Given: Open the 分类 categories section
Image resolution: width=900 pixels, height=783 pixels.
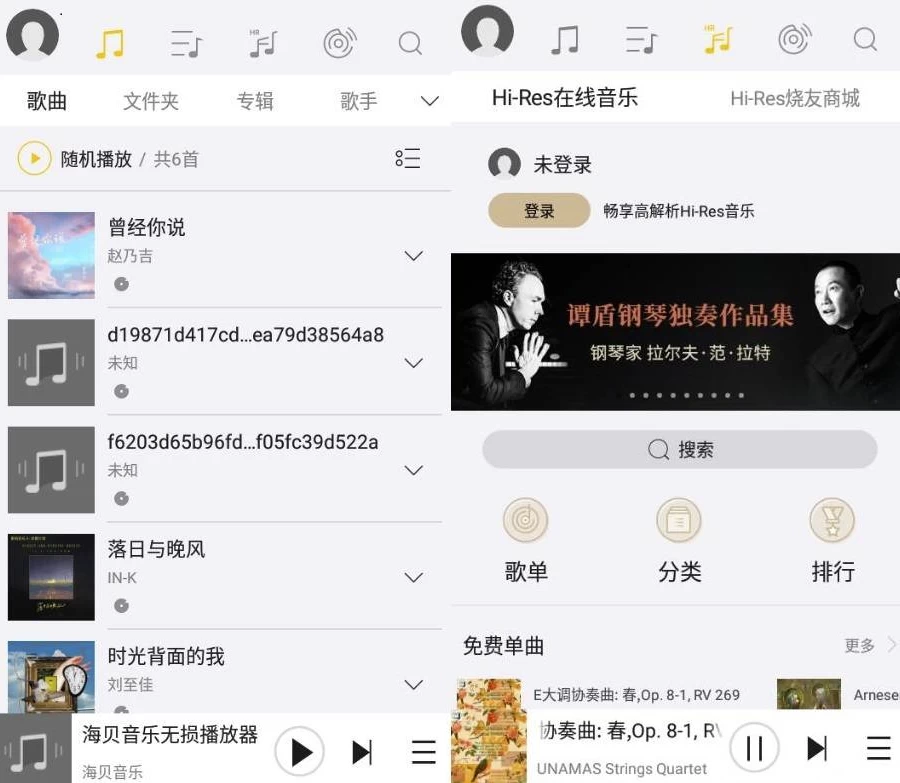Looking at the screenshot, I should pyautogui.click(x=680, y=541).
